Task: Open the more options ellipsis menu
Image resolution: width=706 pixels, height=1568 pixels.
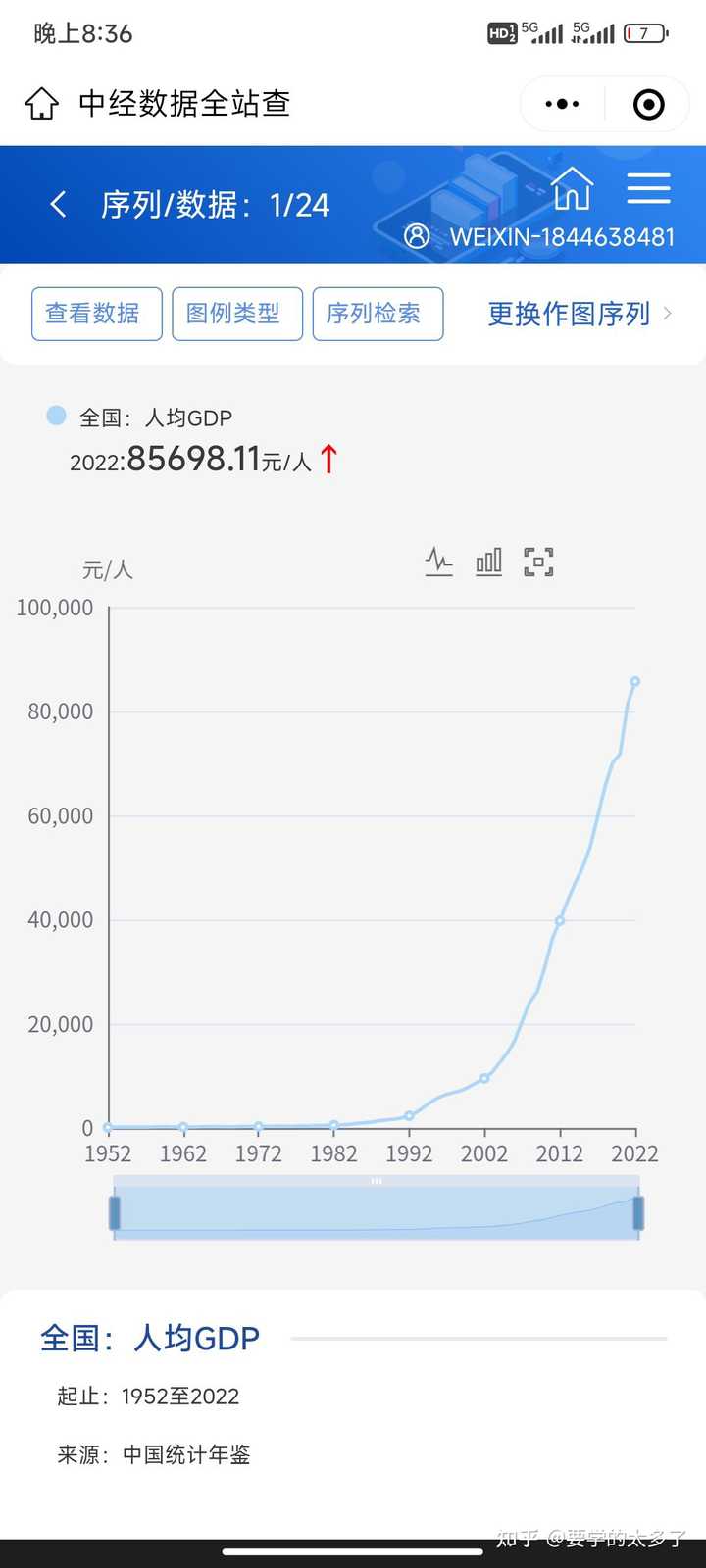Action: 562,103
